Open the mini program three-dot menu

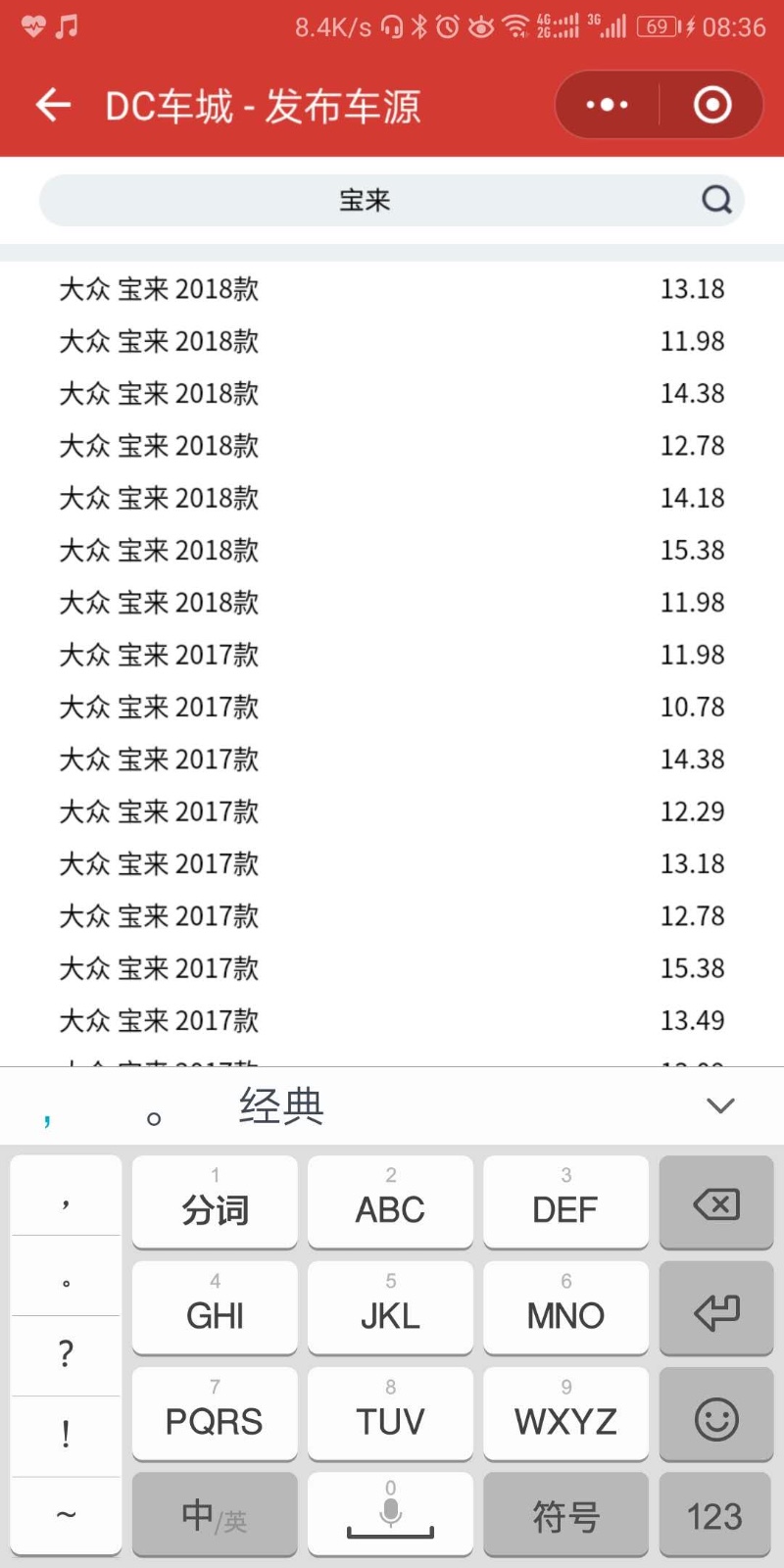pyautogui.click(x=607, y=105)
